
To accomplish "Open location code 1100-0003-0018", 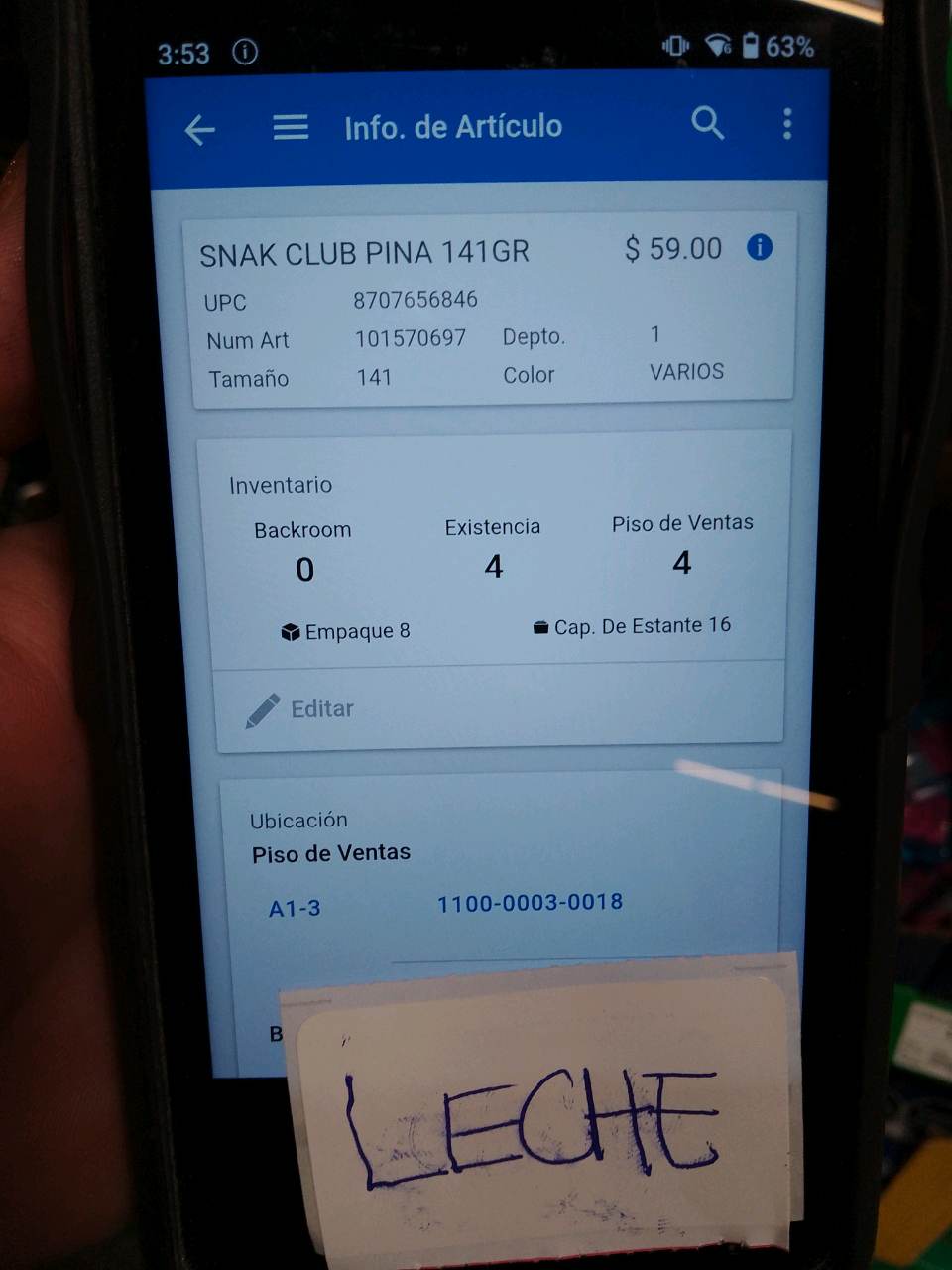I will (531, 902).
